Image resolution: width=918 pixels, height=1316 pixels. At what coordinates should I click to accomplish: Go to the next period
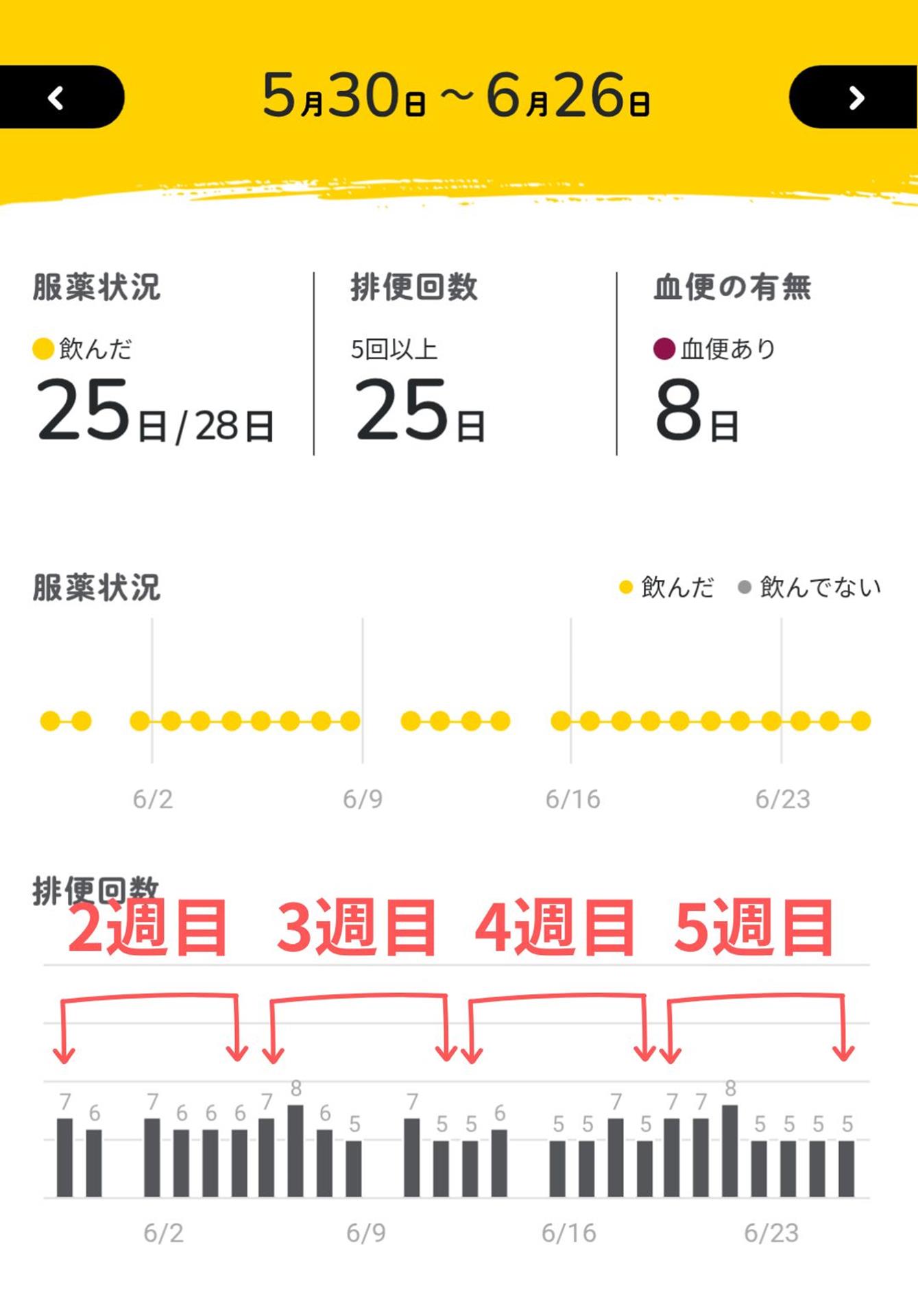(x=855, y=97)
